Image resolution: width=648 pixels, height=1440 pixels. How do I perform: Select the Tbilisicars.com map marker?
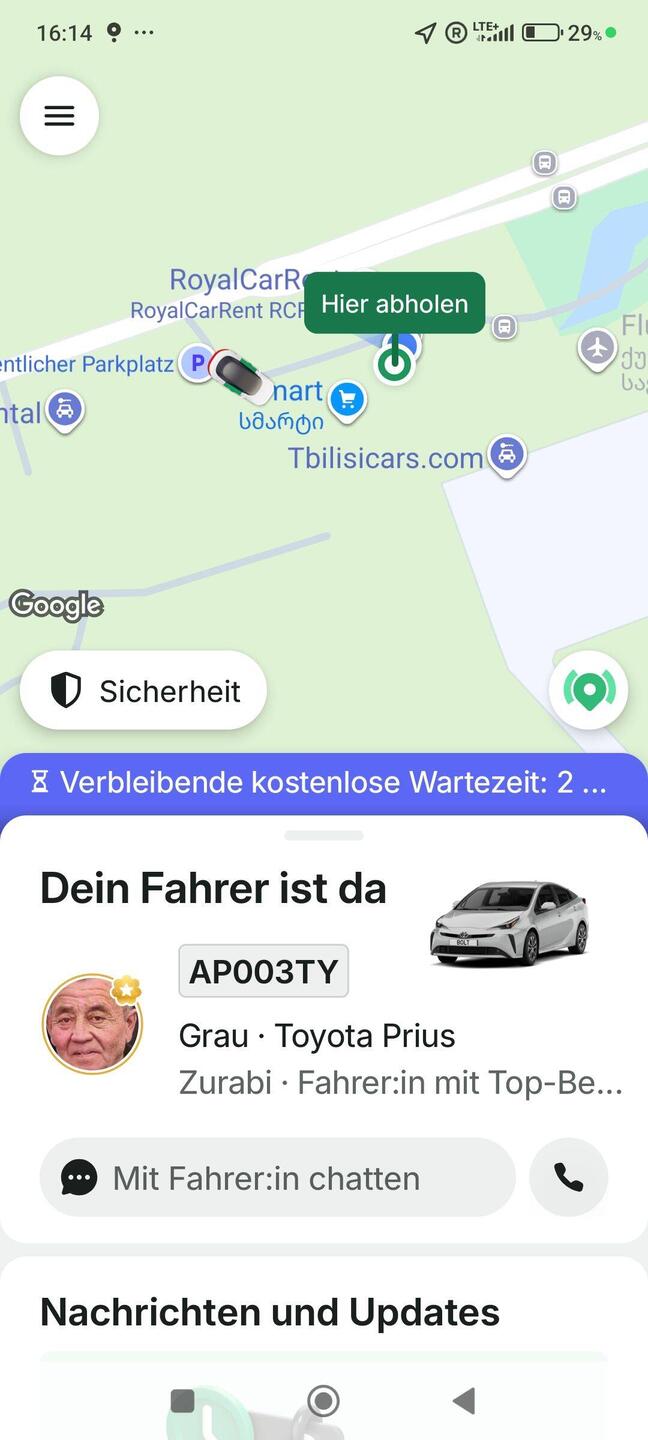[507, 455]
